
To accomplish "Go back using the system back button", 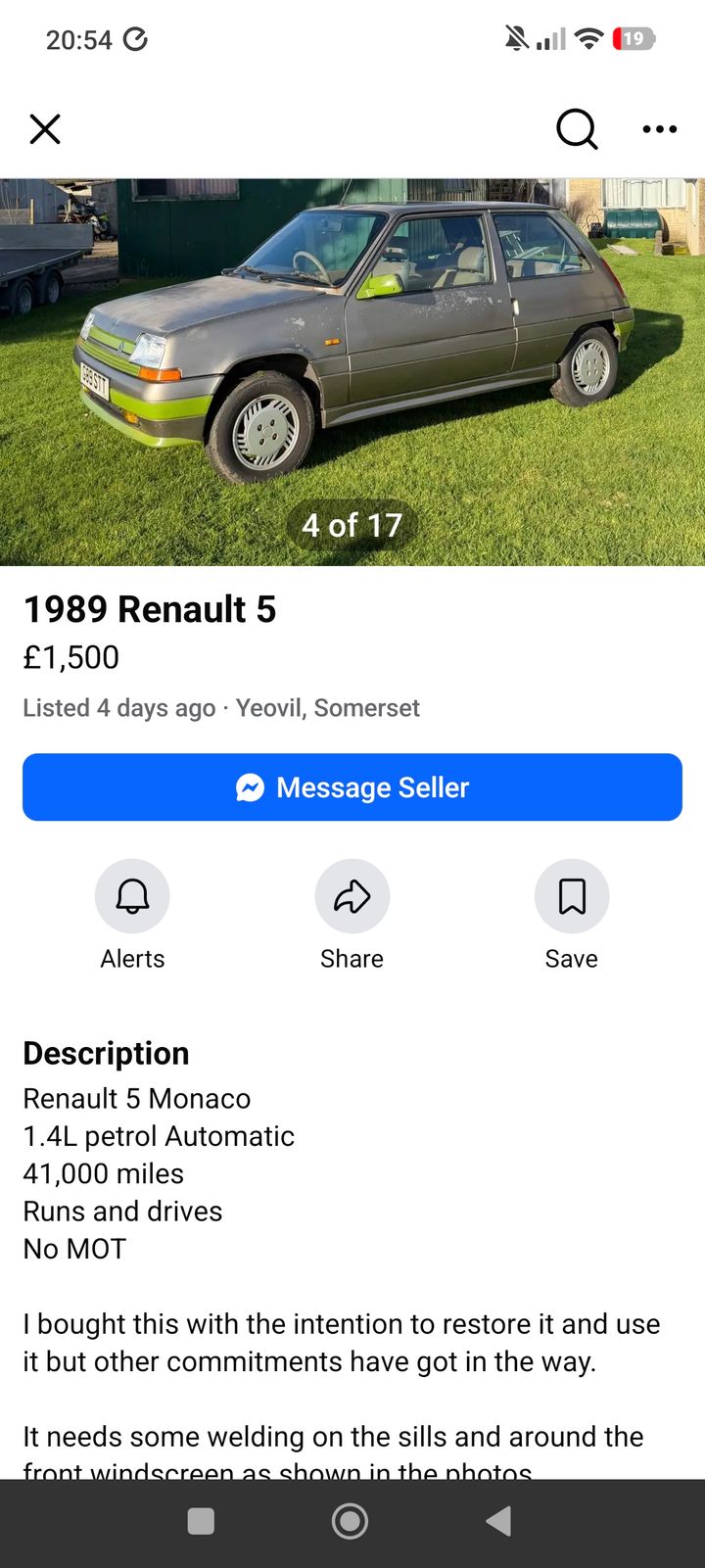I will [x=499, y=1520].
